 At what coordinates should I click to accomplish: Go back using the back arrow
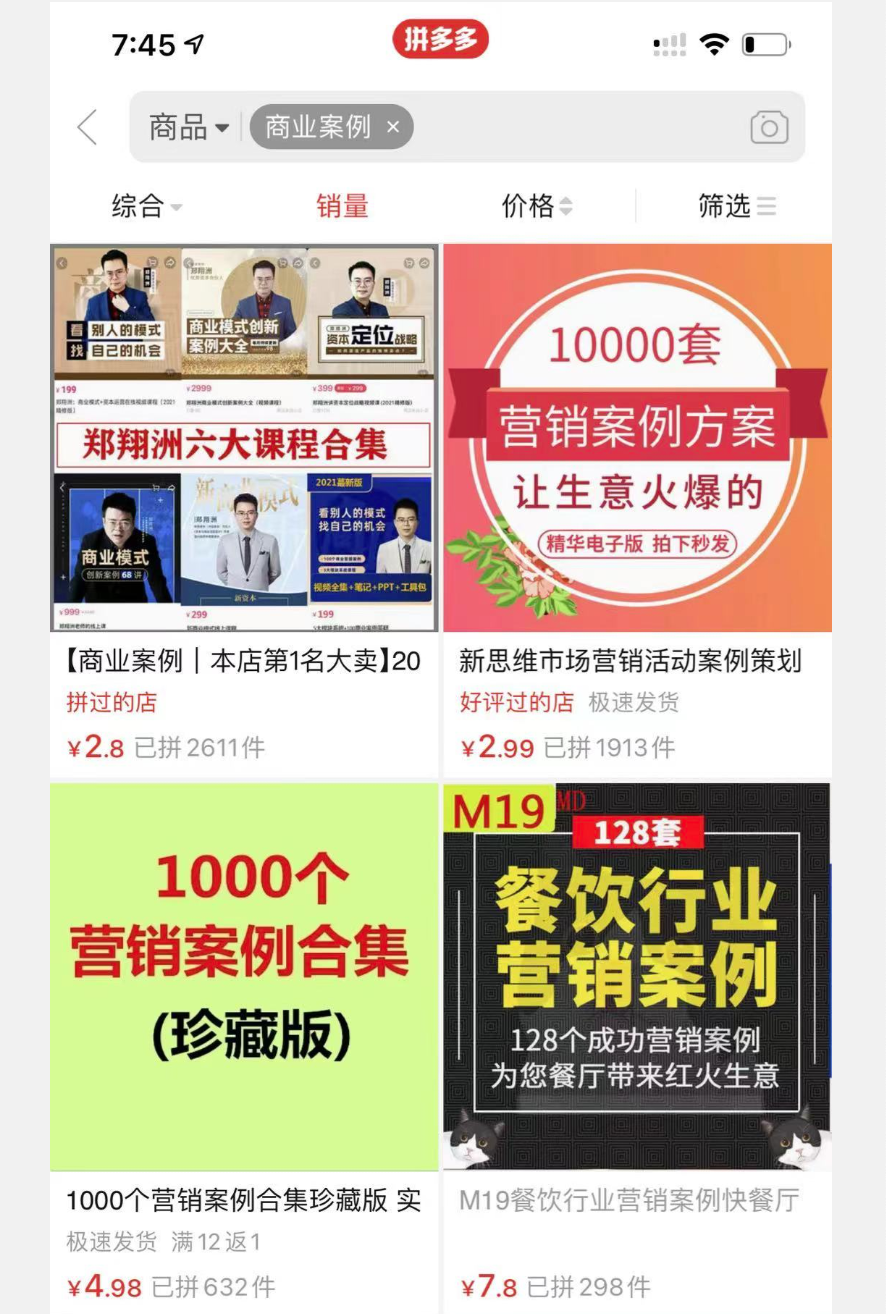[88, 127]
